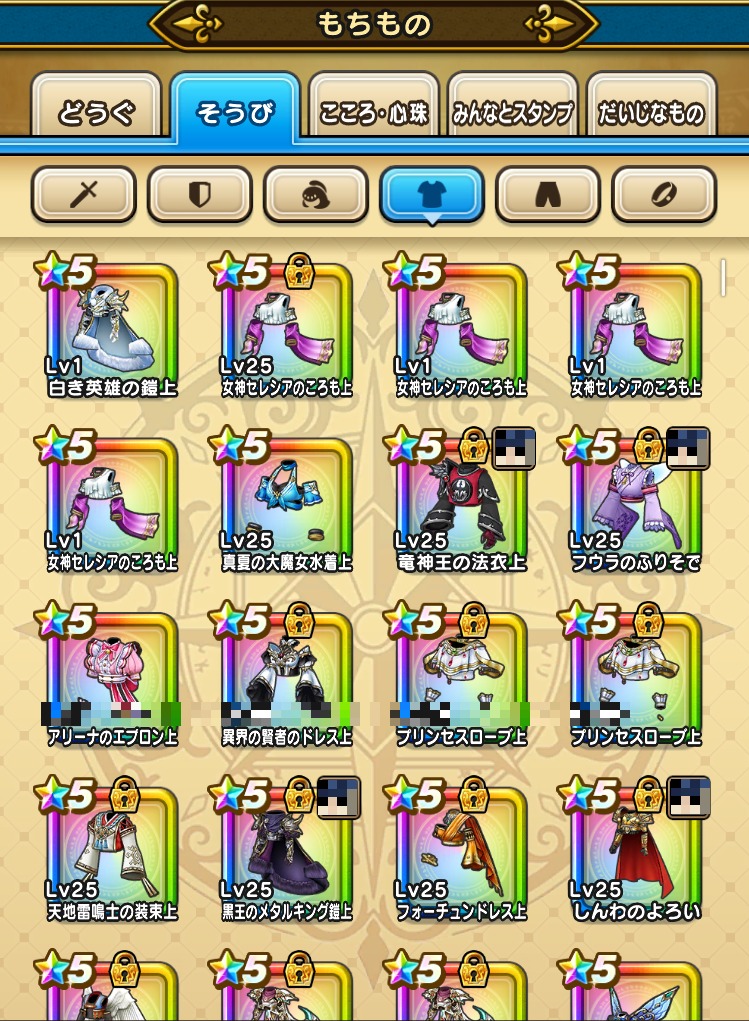
Task: Switch to the みんなとスタンプ tab
Action: 512,113
